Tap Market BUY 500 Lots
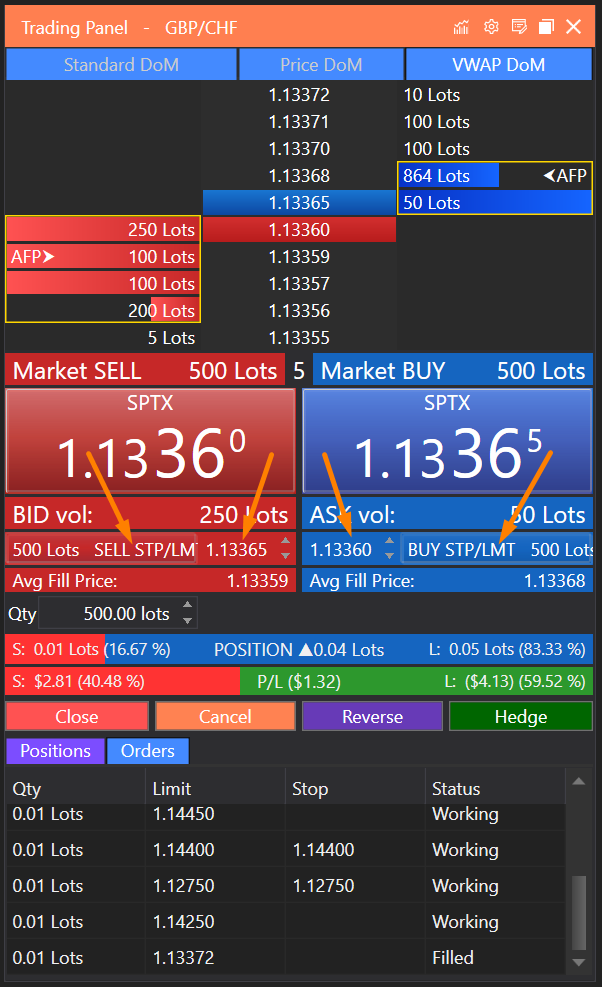This screenshot has width=602, height=987. tap(453, 371)
